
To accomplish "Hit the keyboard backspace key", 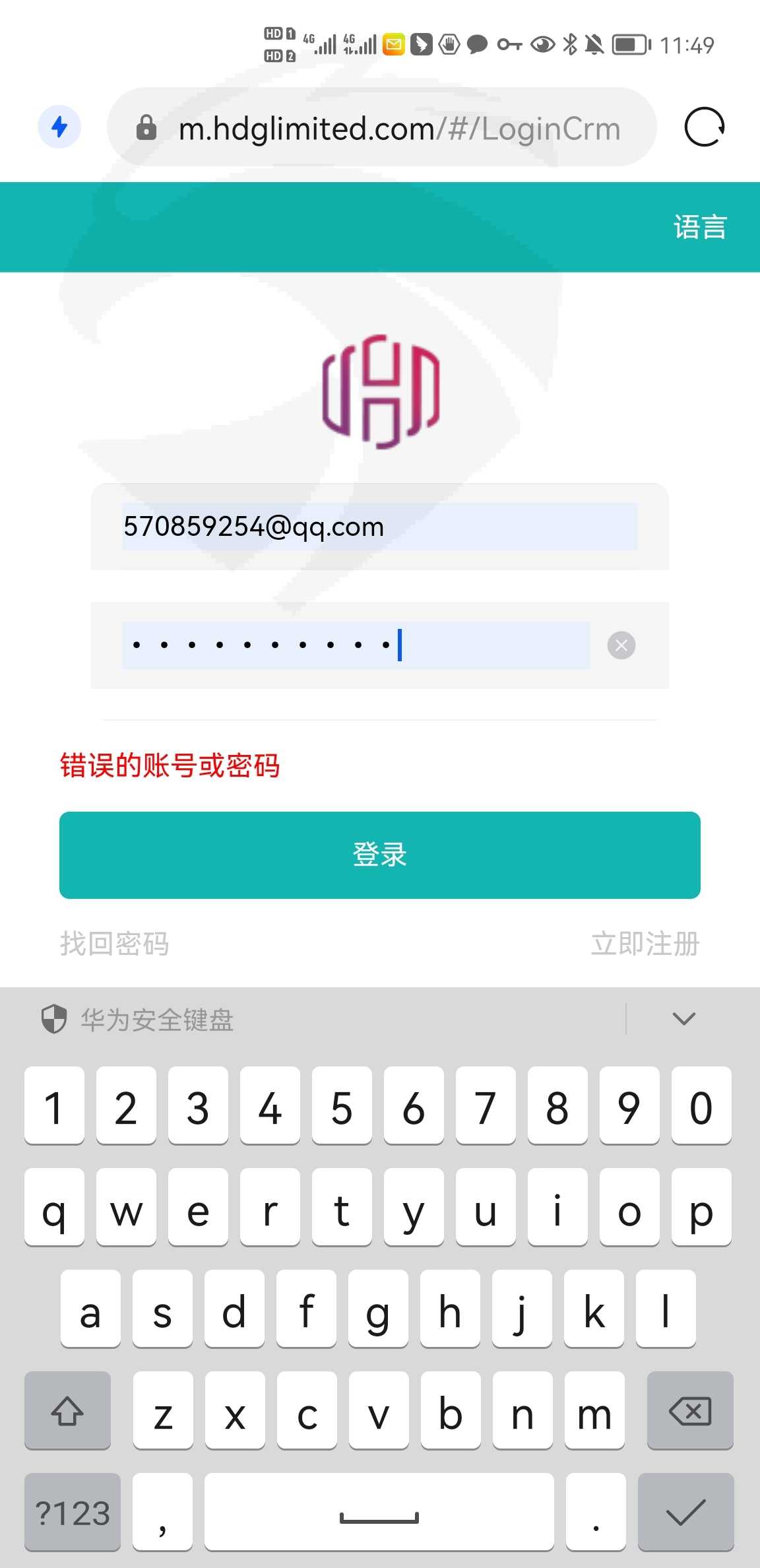I will pos(690,1411).
